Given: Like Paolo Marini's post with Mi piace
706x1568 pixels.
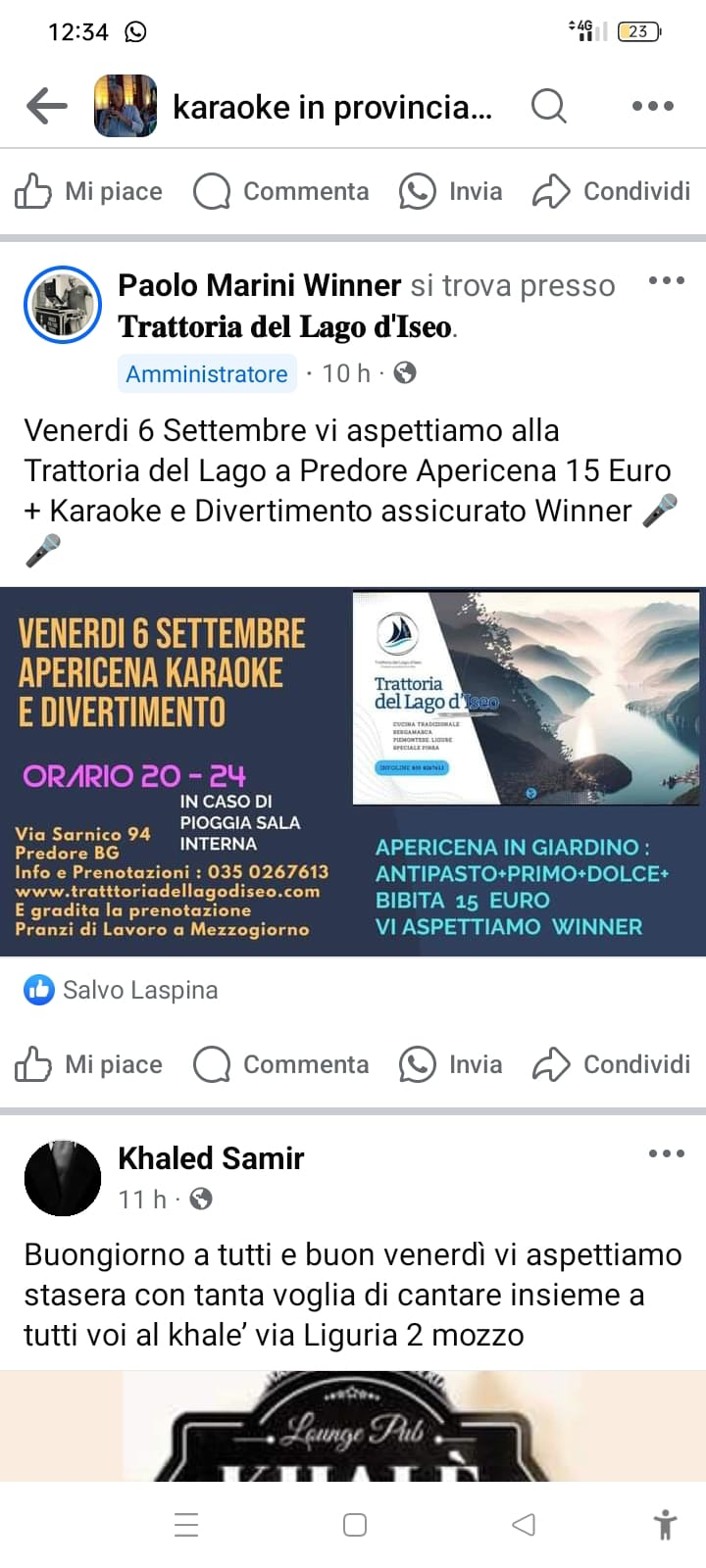Looking at the screenshot, I should (88, 1064).
